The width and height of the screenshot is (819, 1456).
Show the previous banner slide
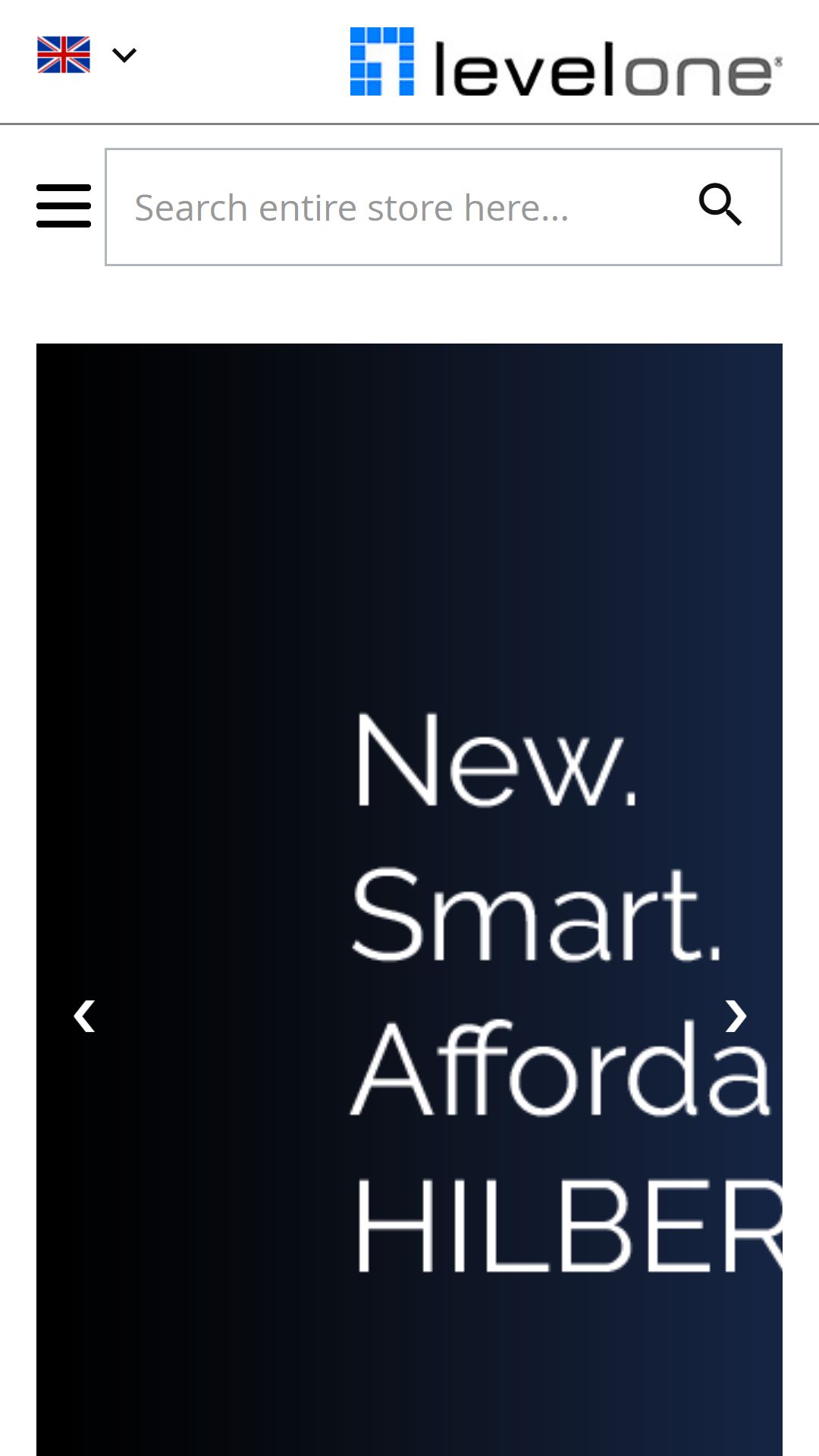[x=84, y=1016]
